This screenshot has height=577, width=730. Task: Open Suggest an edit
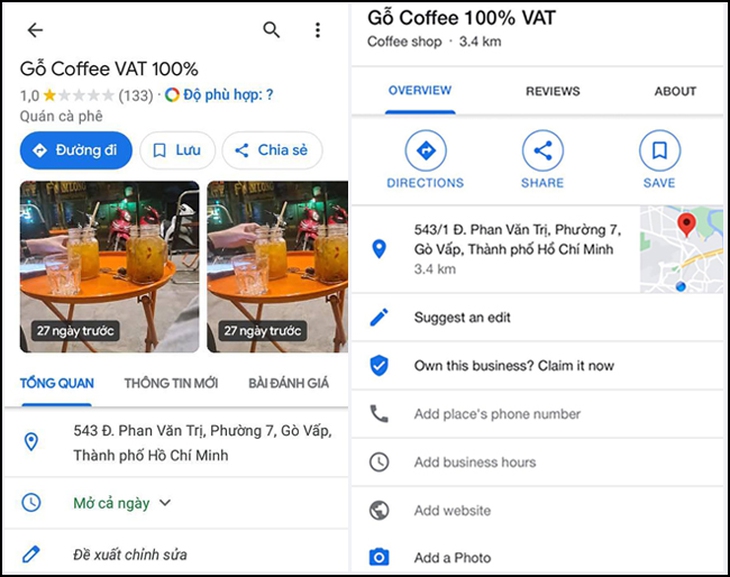click(462, 317)
